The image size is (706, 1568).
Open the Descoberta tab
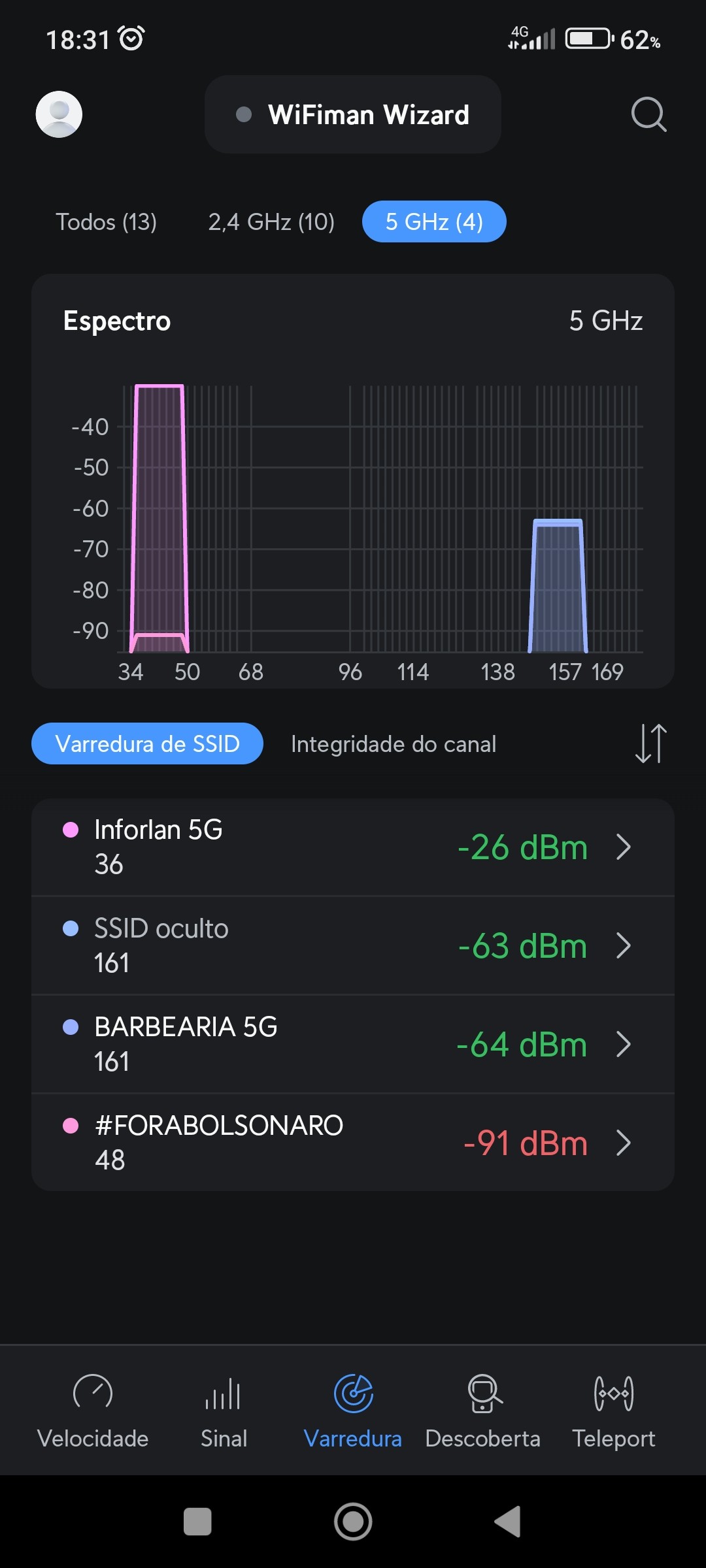[x=483, y=1410]
